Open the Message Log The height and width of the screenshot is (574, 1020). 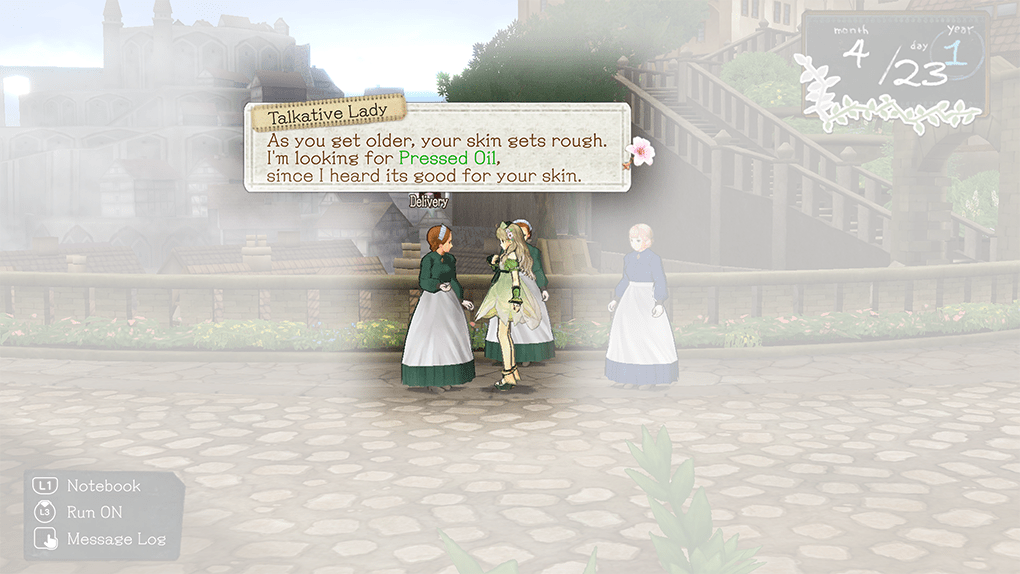pos(102,539)
